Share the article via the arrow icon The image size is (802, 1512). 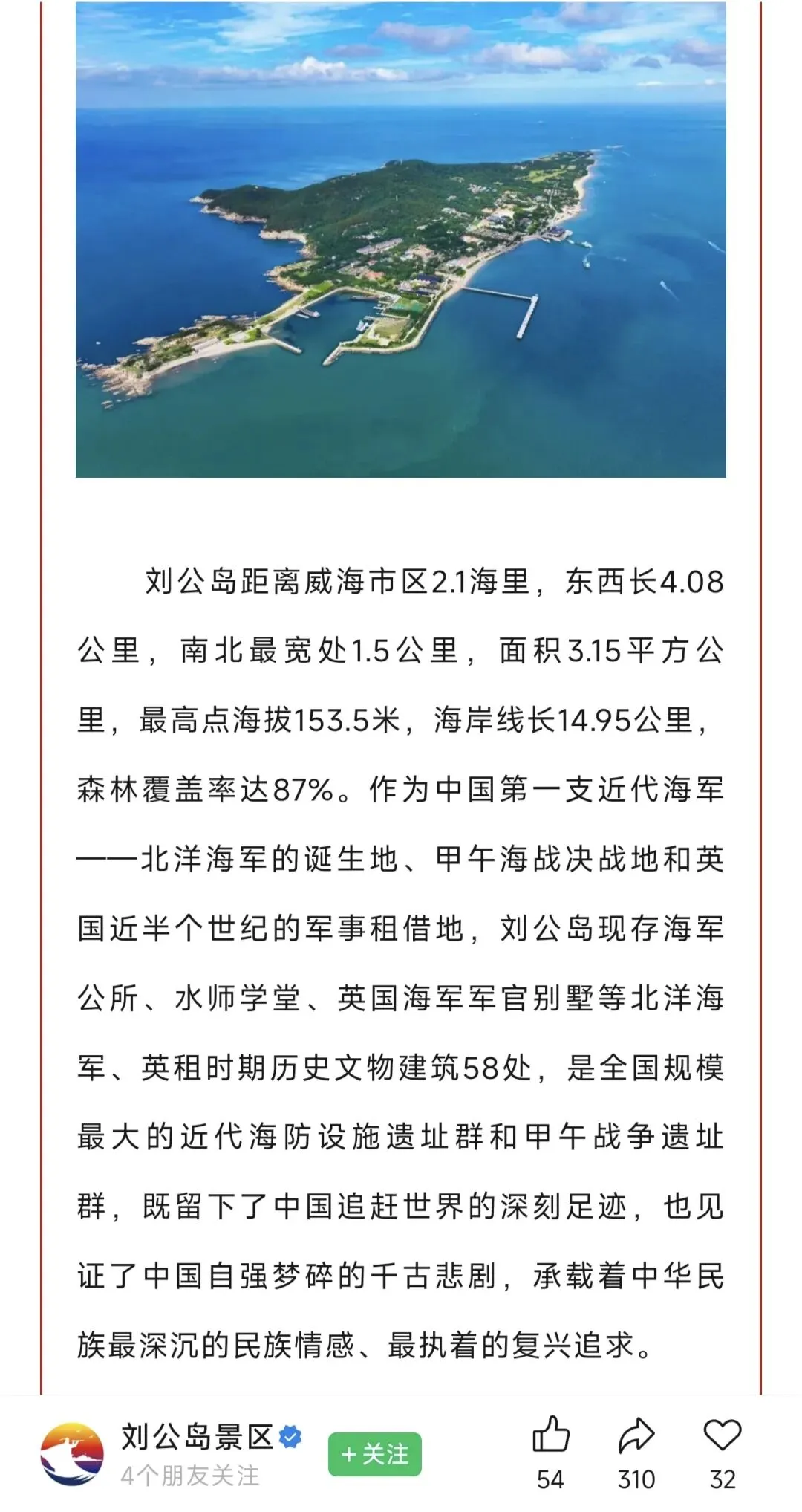[x=636, y=1435]
